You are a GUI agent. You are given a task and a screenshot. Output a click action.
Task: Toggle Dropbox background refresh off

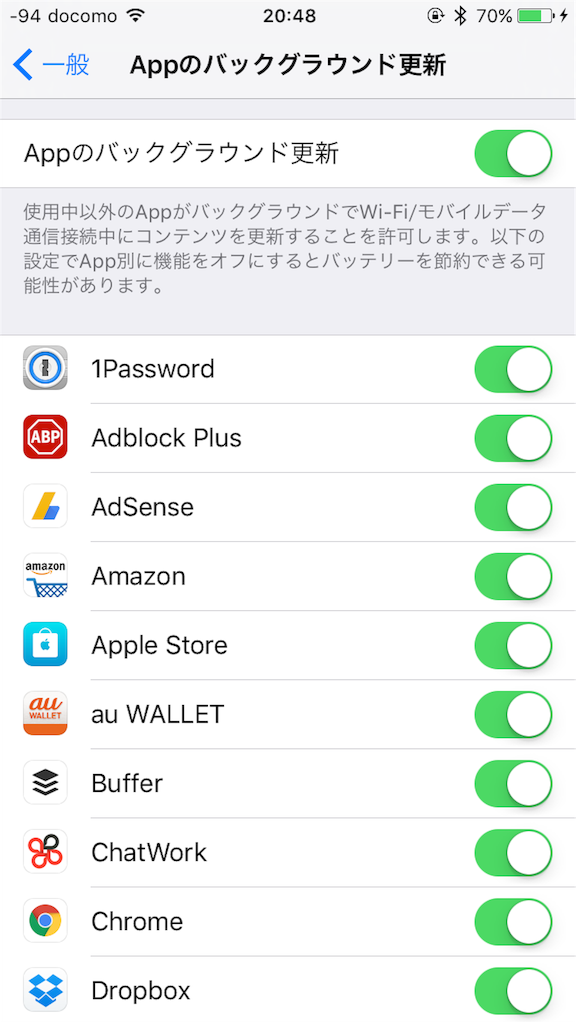(x=513, y=991)
